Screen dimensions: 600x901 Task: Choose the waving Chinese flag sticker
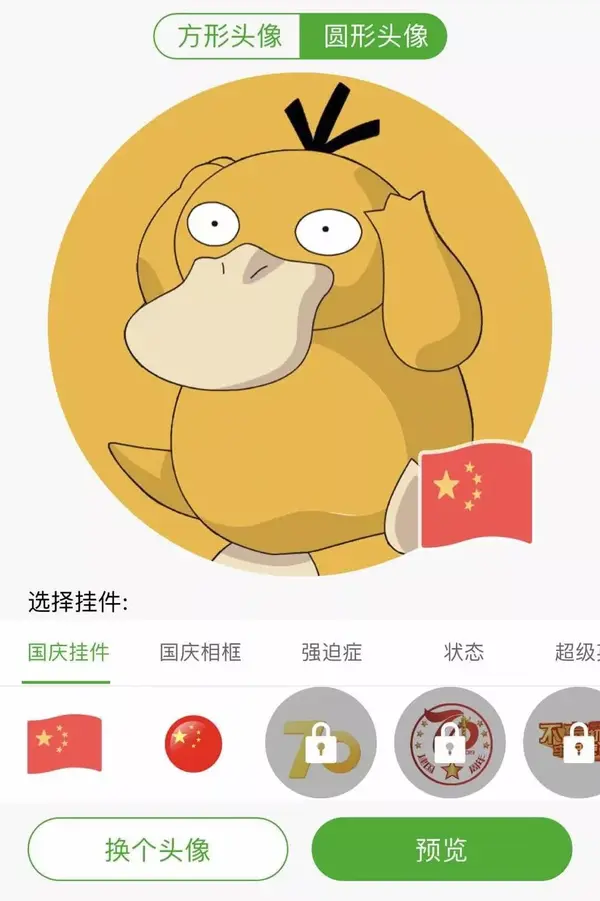click(63, 743)
